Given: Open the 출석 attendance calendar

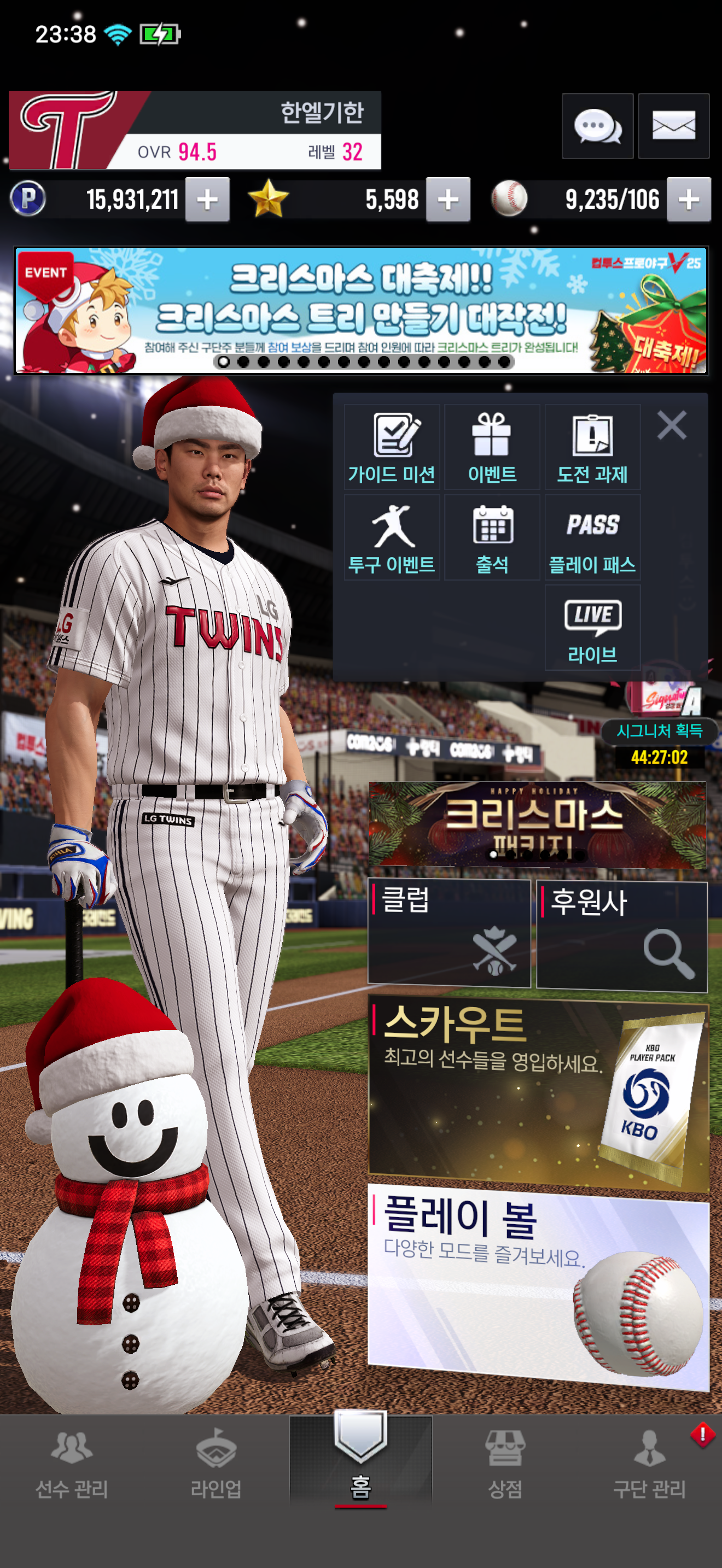Looking at the screenshot, I should coord(492,537).
